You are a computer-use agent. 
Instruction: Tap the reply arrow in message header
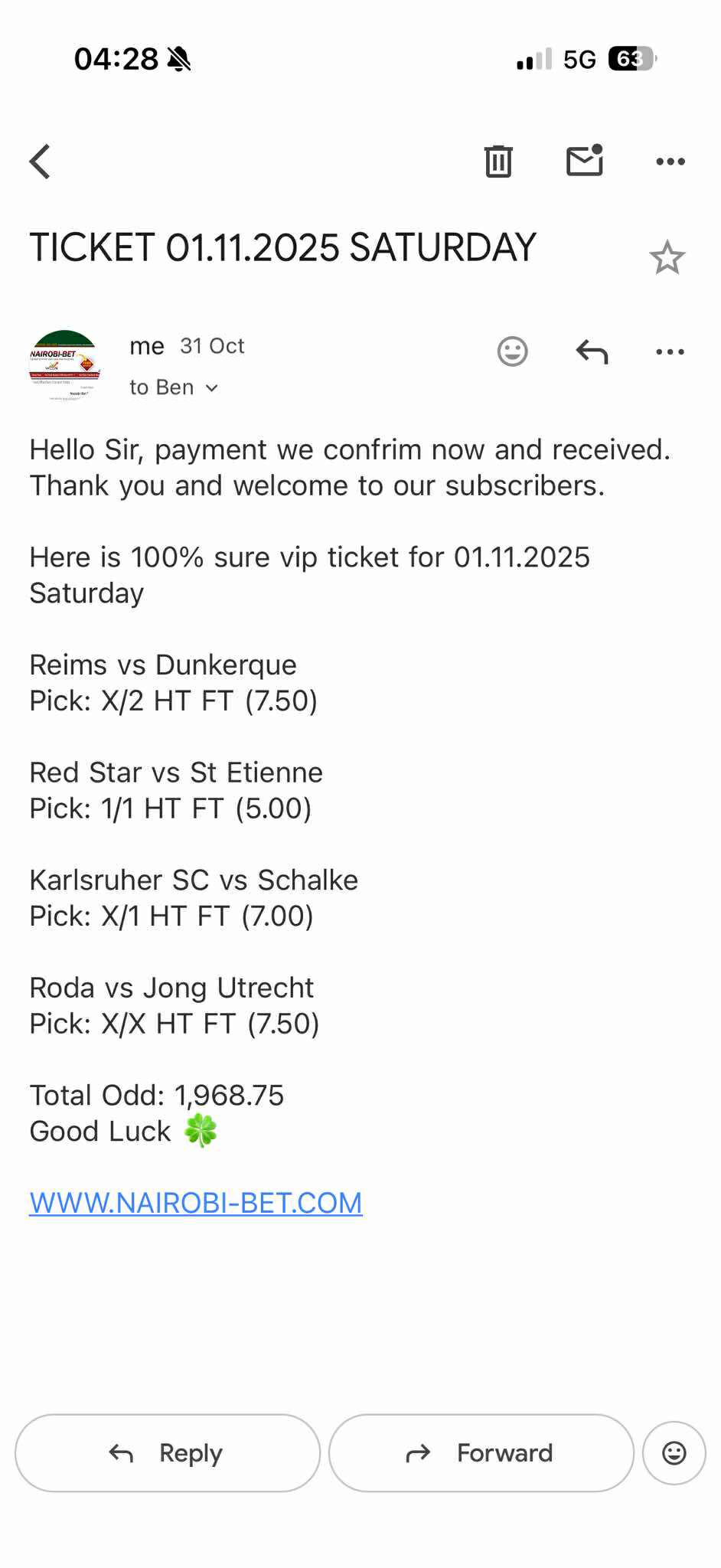point(592,352)
